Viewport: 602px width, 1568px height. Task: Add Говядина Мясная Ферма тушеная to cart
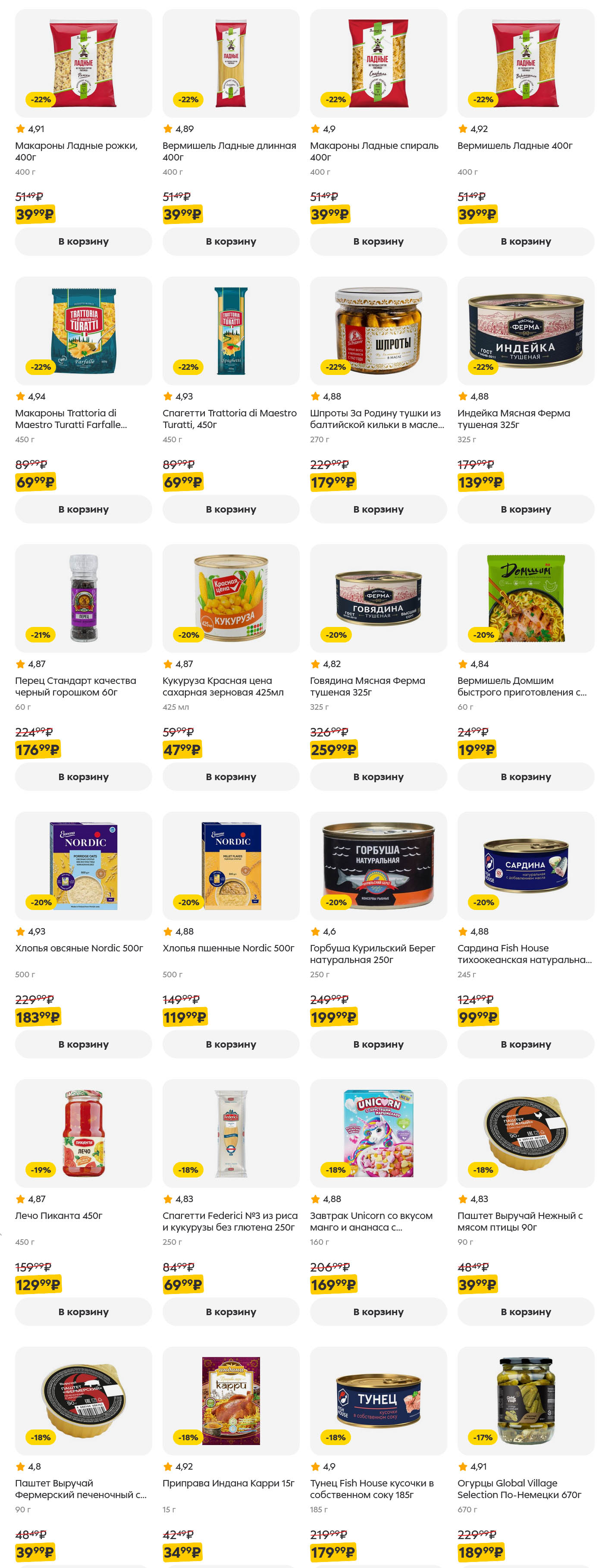click(378, 776)
